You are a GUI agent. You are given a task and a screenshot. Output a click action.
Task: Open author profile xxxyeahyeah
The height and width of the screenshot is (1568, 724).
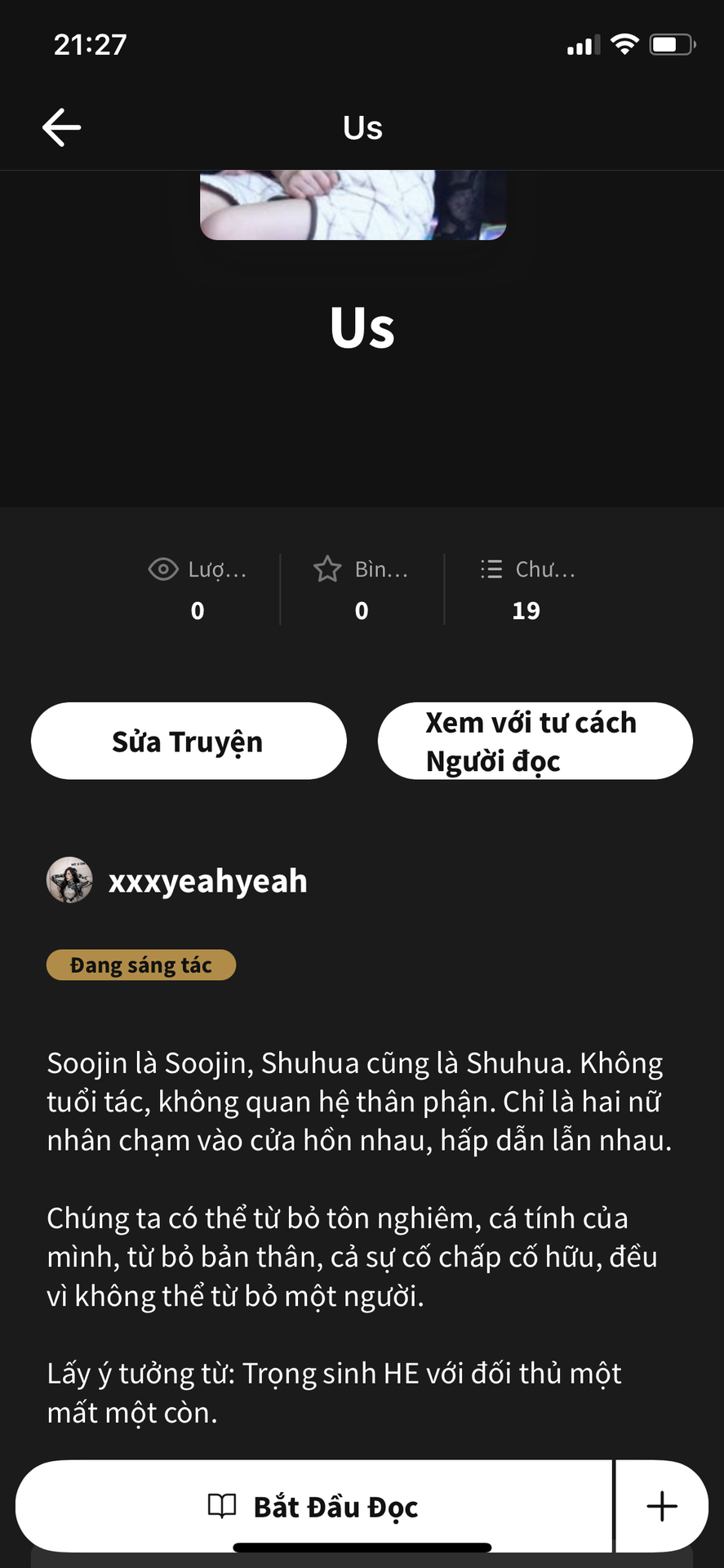tap(207, 881)
